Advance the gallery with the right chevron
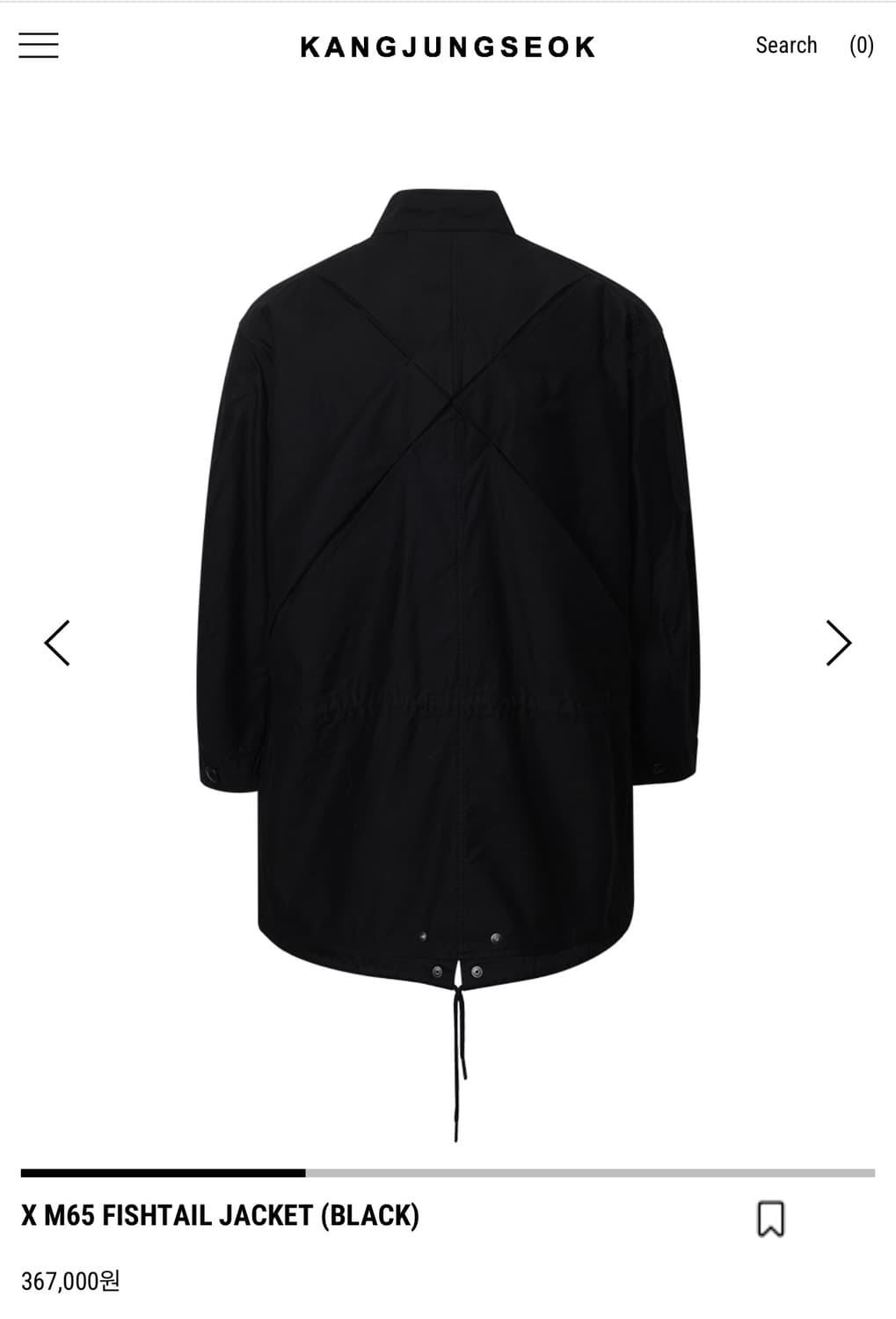Viewport: 896px width, 1319px height. (x=840, y=642)
